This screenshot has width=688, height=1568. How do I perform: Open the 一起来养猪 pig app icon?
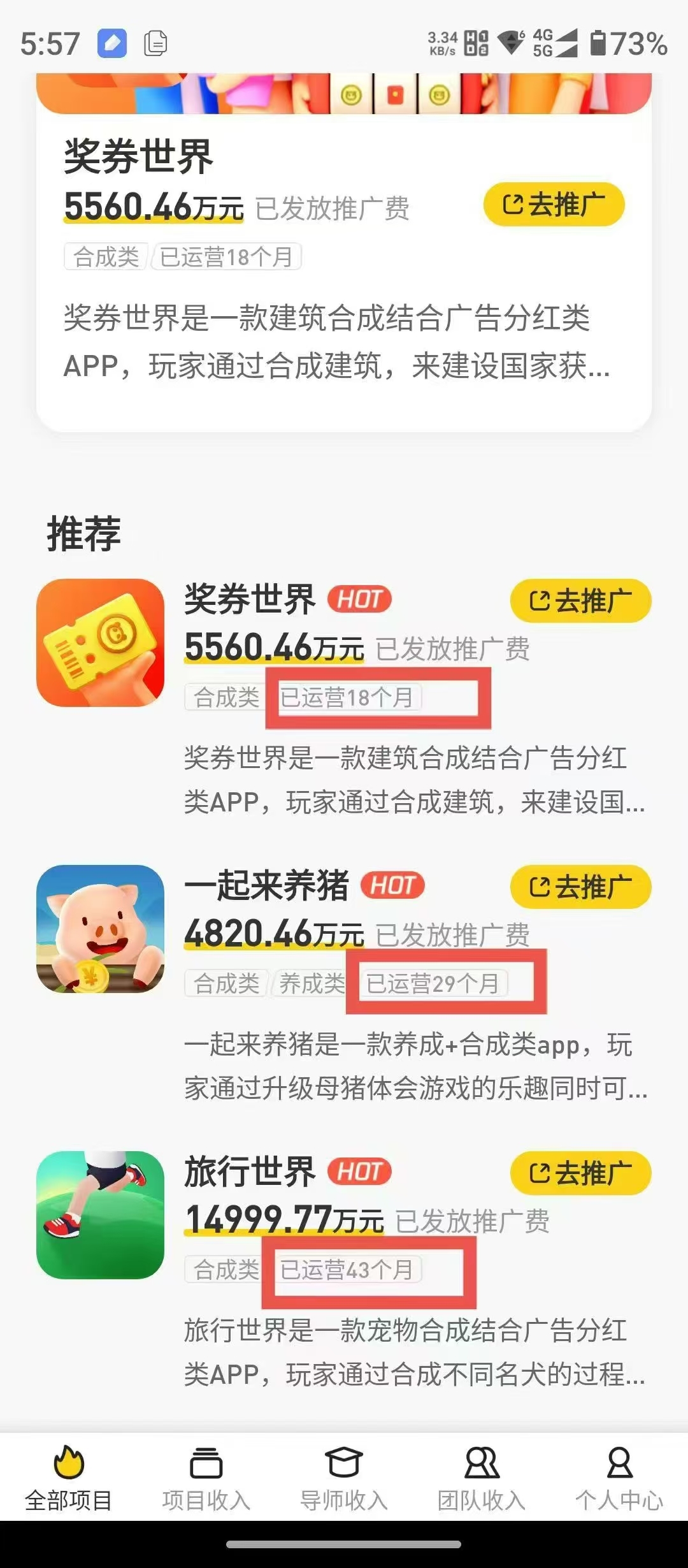tap(101, 929)
